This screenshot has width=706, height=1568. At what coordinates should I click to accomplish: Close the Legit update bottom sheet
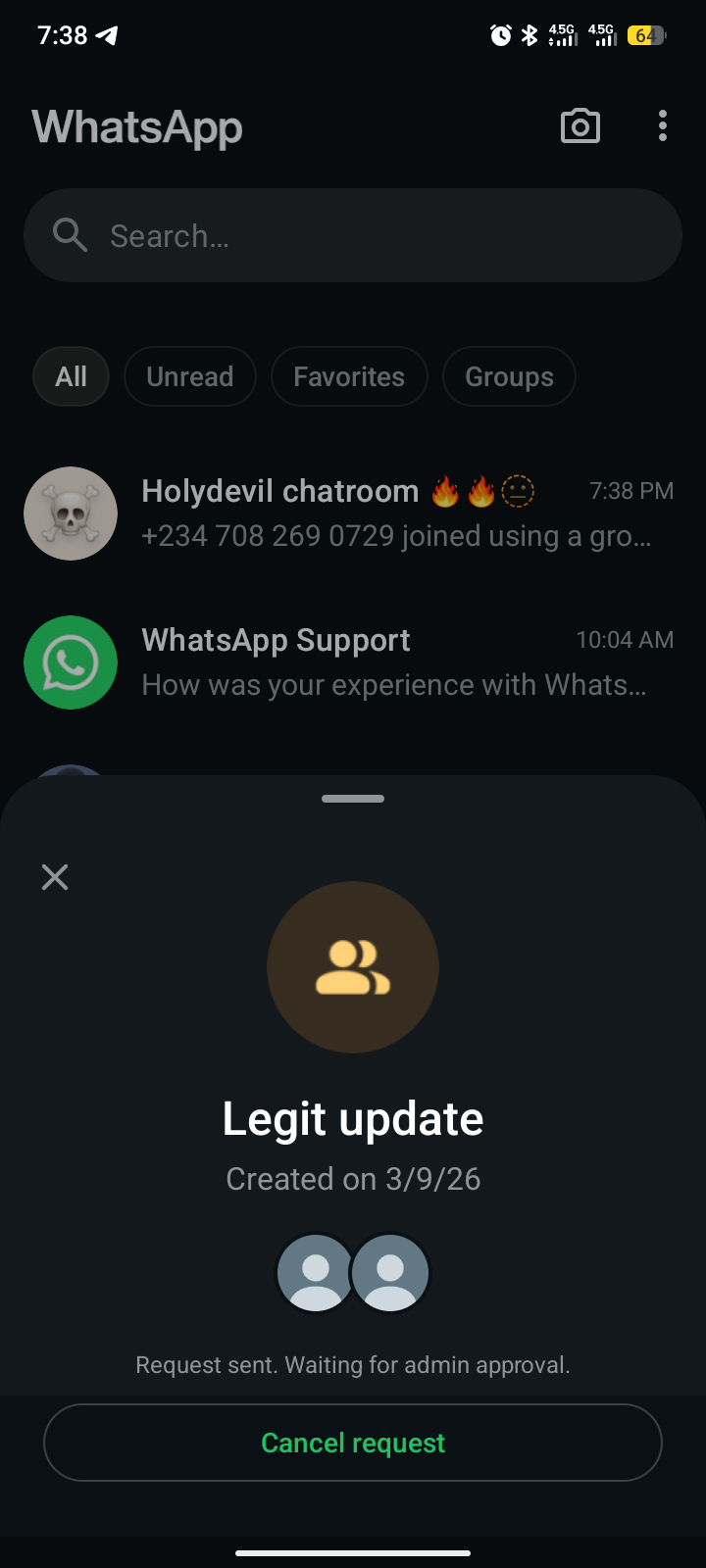(x=55, y=877)
